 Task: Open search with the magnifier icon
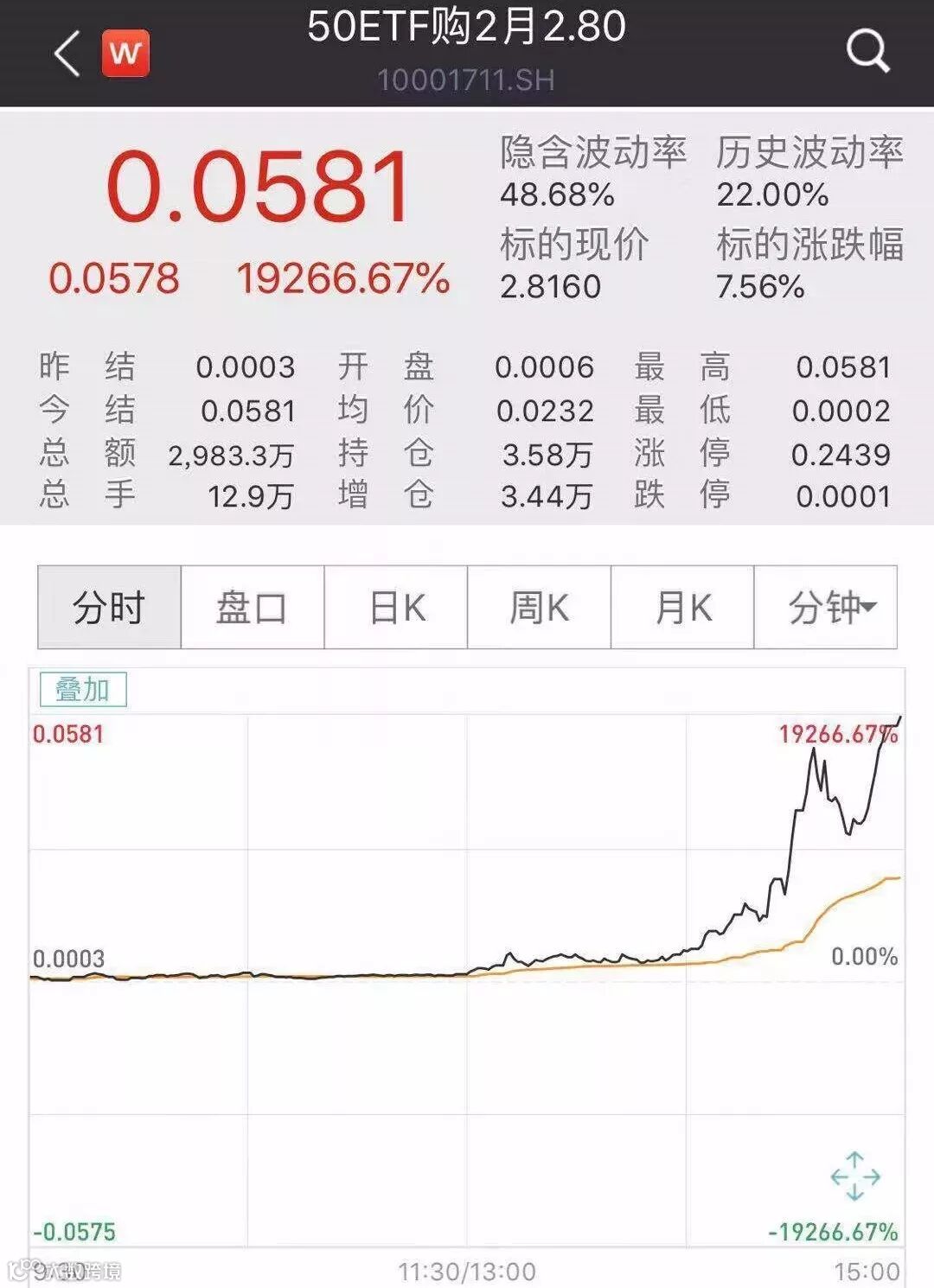point(867,52)
